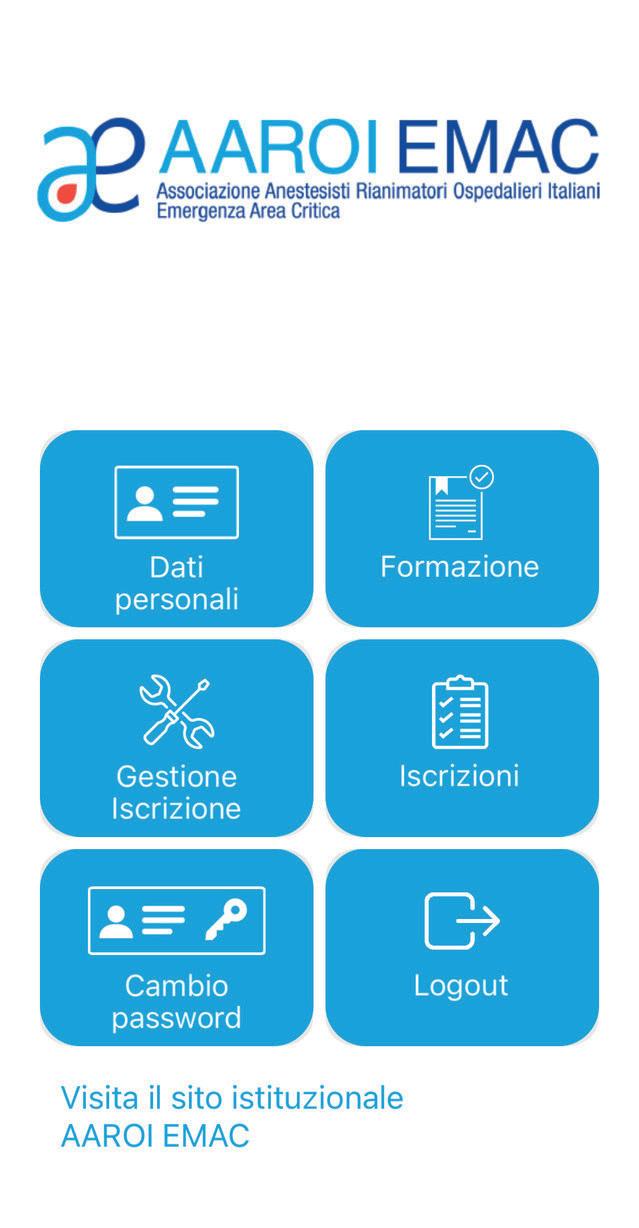Open the Dati personali tile

[x=176, y=529]
